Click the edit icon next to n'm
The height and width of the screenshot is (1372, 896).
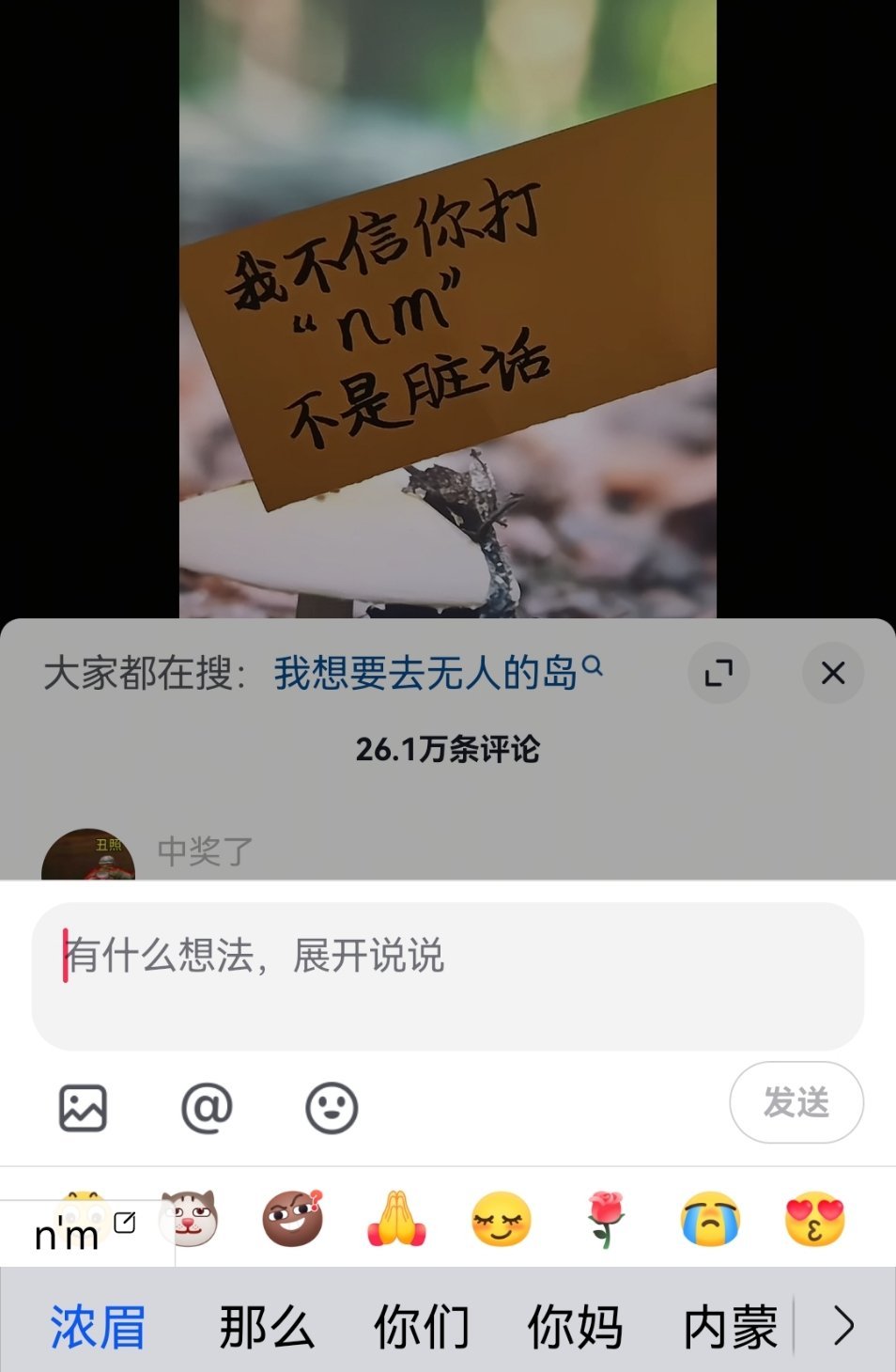[x=123, y=1220]
